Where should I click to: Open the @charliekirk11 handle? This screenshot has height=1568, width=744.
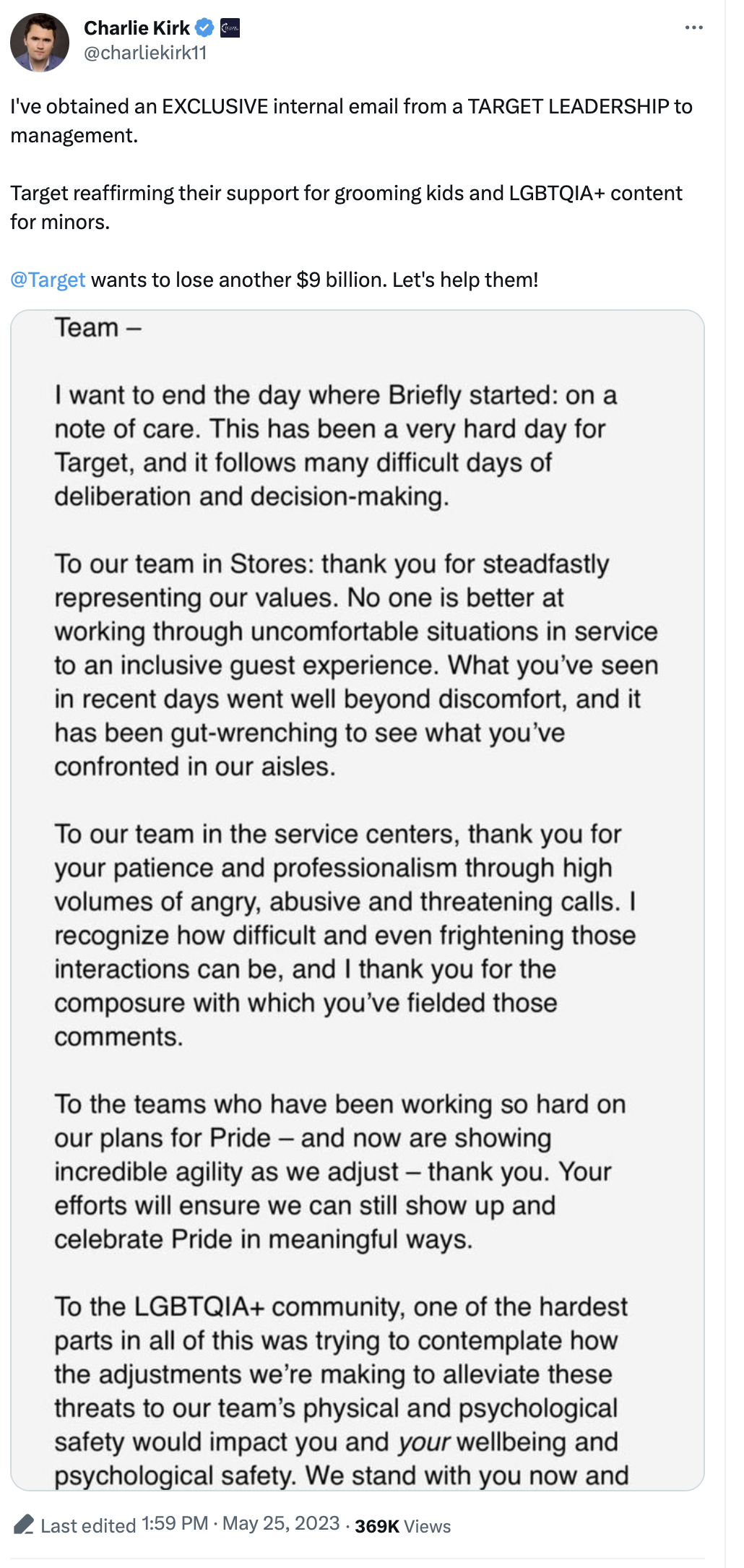pos(145,53)
